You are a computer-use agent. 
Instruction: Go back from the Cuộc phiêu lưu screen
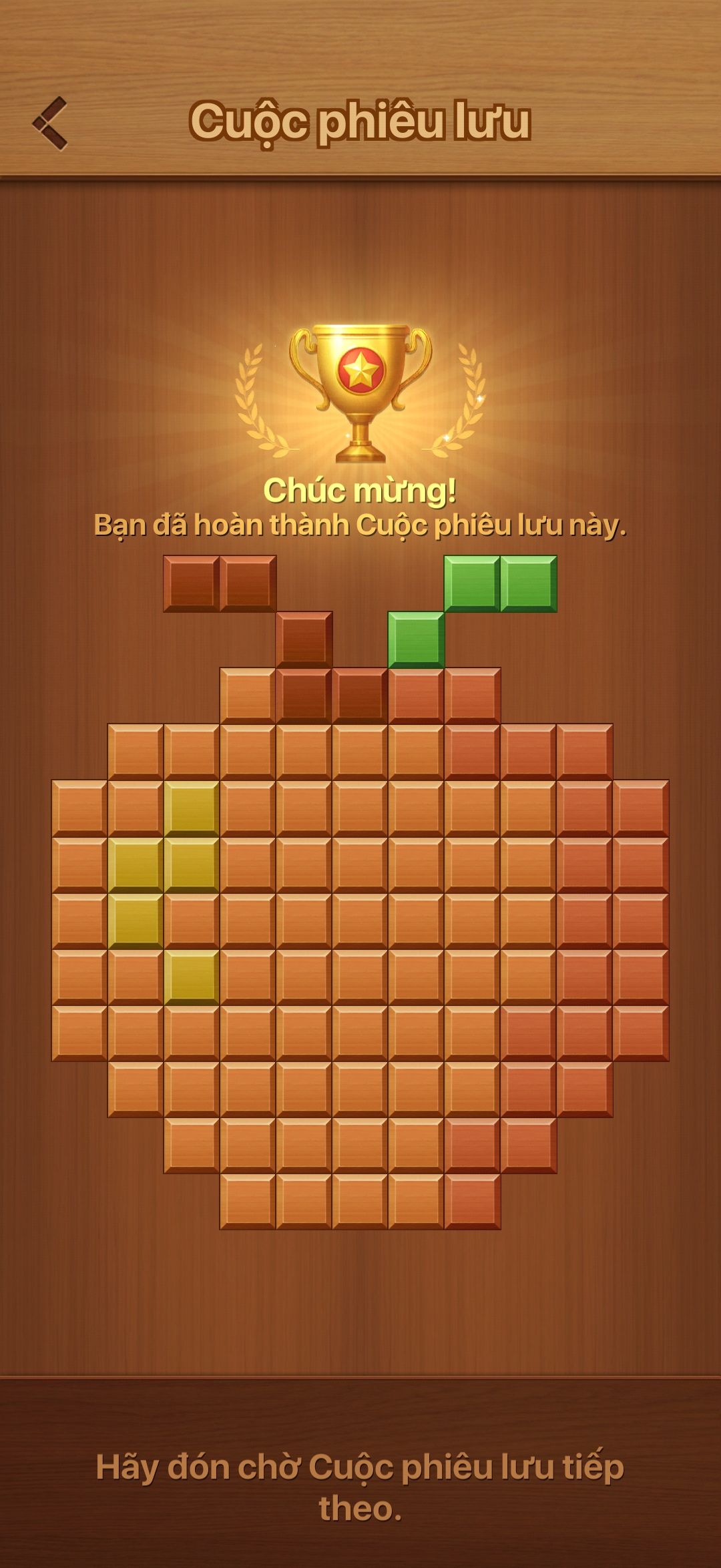50,123
